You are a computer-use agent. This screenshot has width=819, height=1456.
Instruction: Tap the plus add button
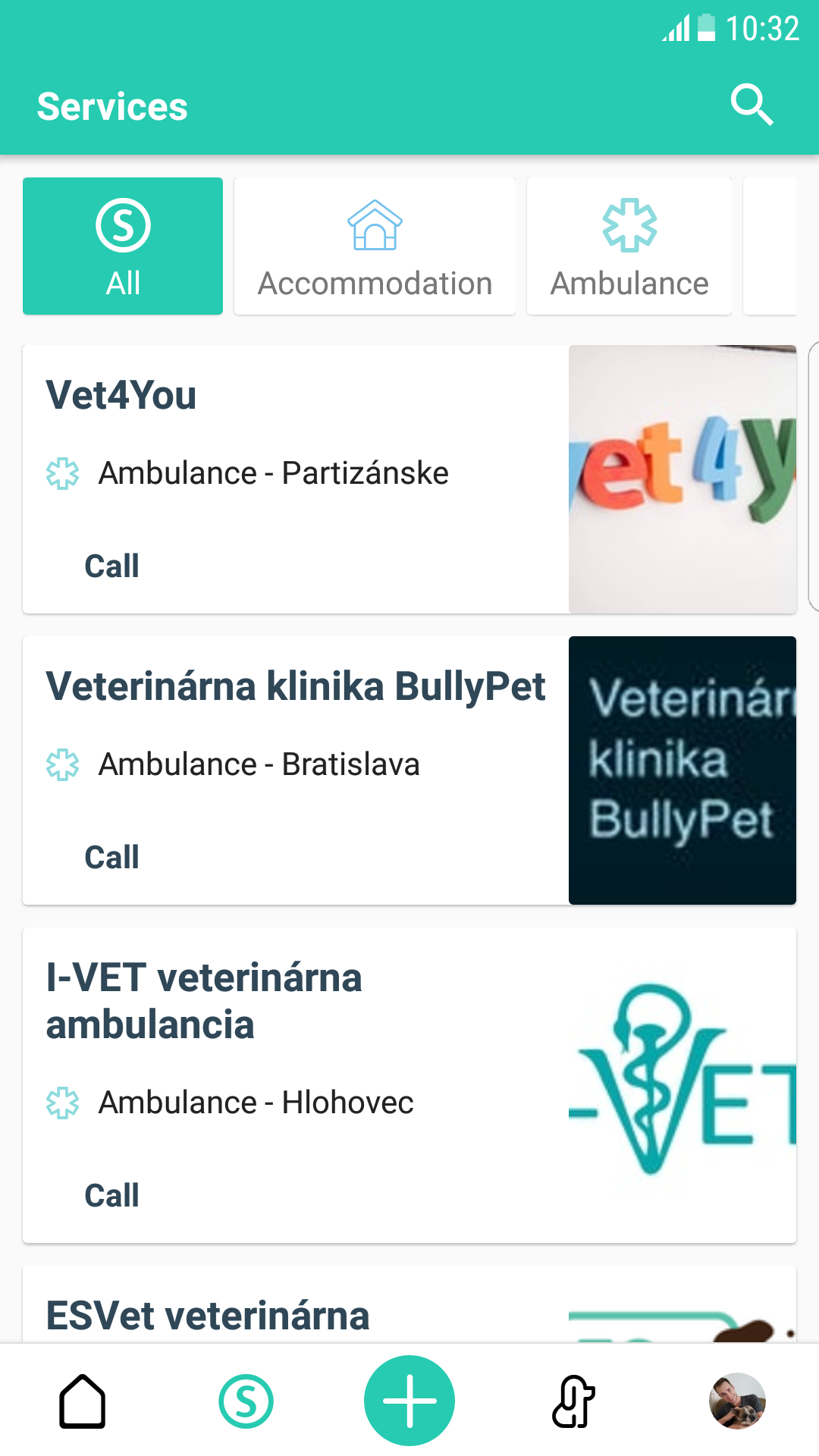(x=409, y=1401)
